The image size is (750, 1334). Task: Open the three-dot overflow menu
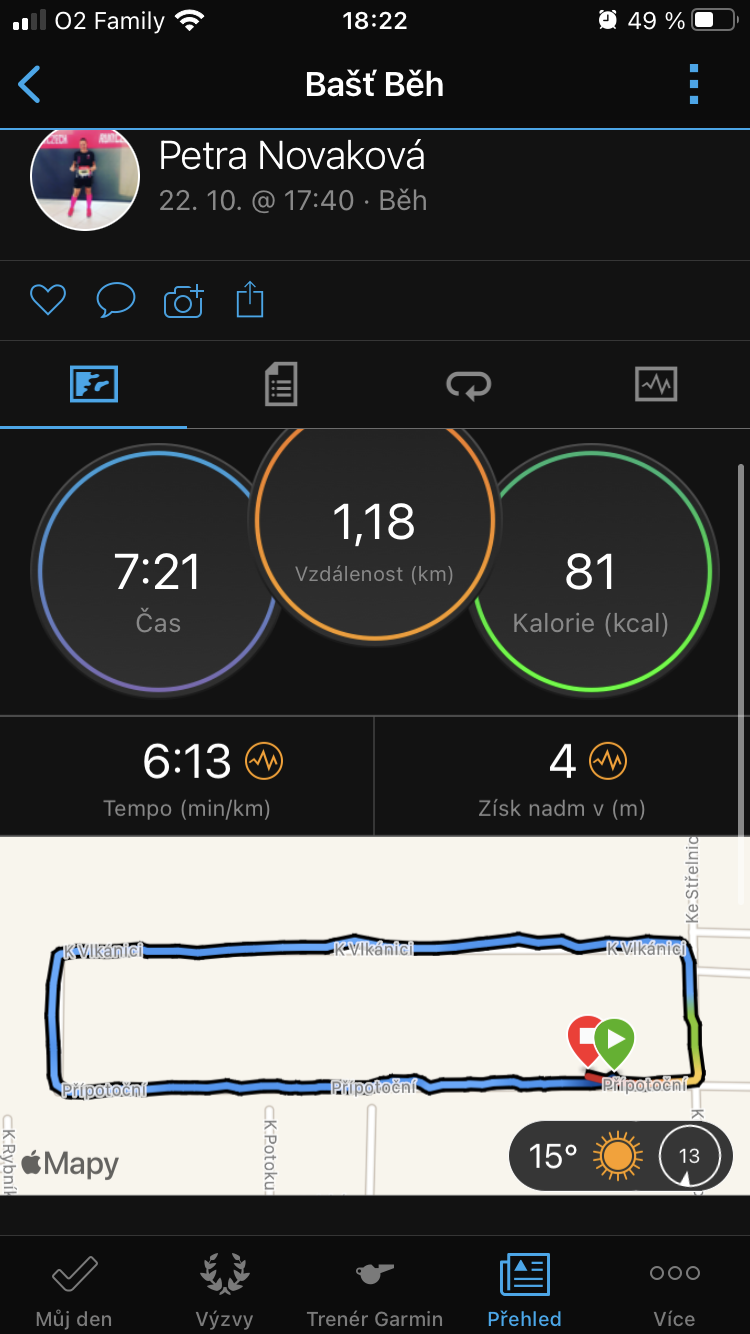click(x=694, y=85)
